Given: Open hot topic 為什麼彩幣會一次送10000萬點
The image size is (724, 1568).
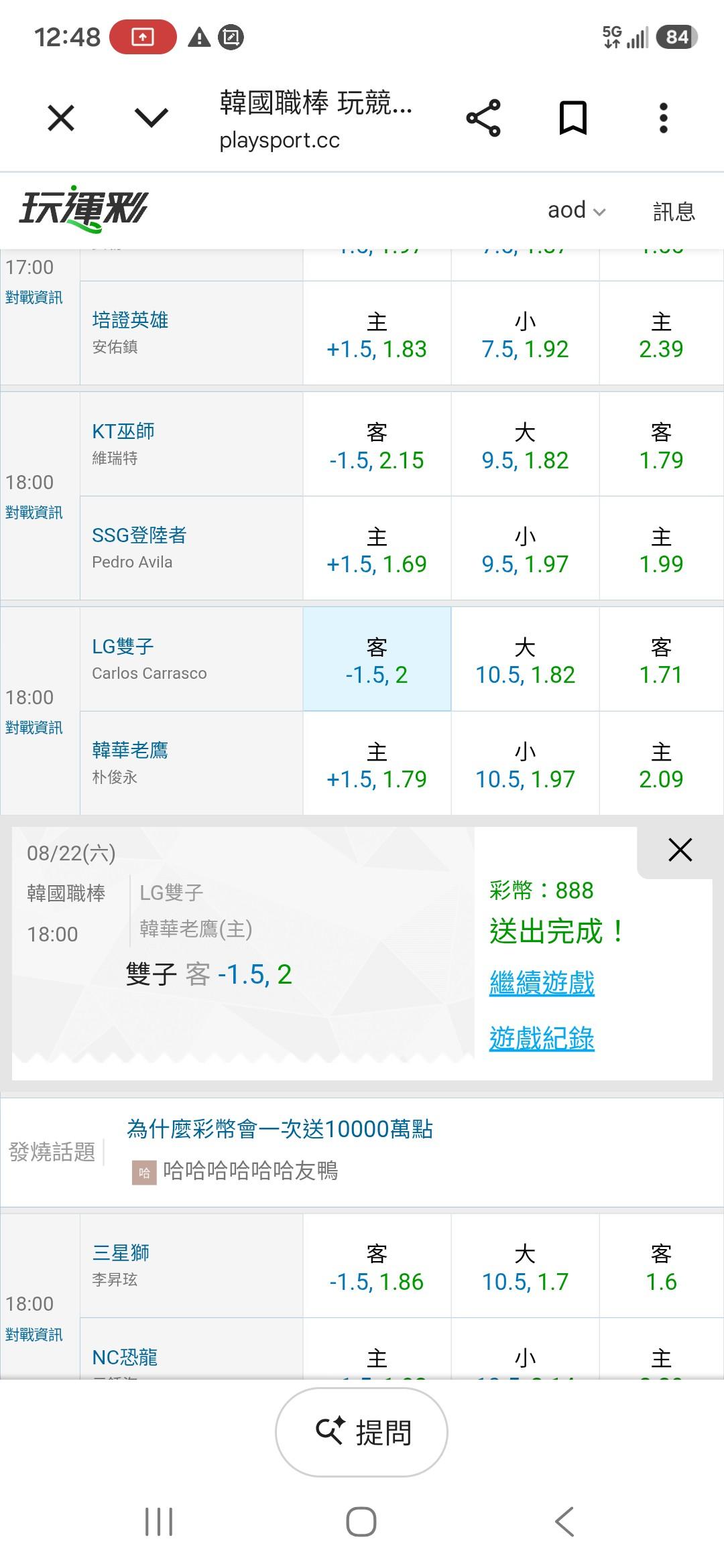Looking at the screenshot, I should (x=280, y=1129).
